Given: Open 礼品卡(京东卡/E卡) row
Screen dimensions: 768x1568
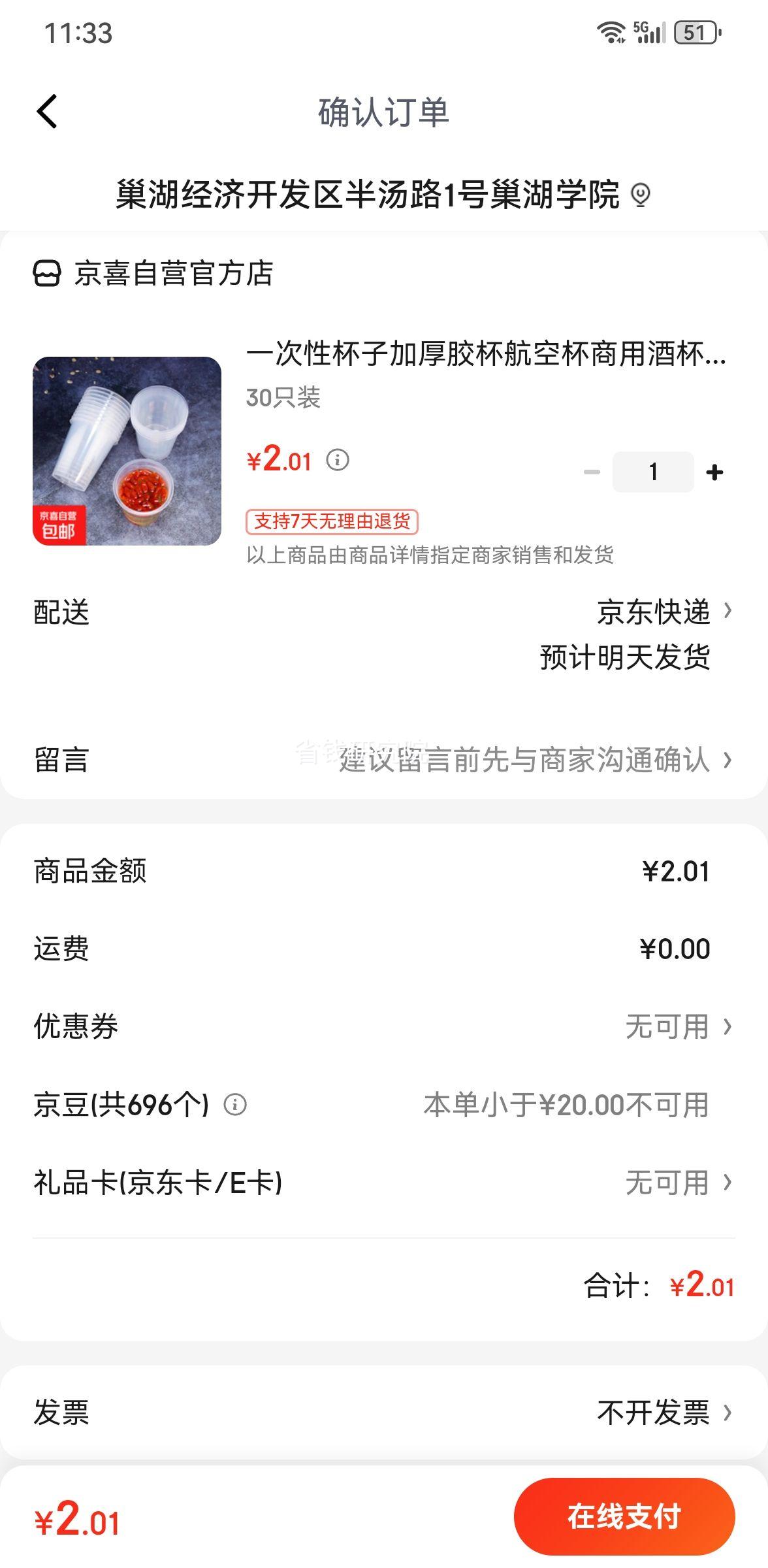Looking at the screenshot, I should pos(384,1183).
